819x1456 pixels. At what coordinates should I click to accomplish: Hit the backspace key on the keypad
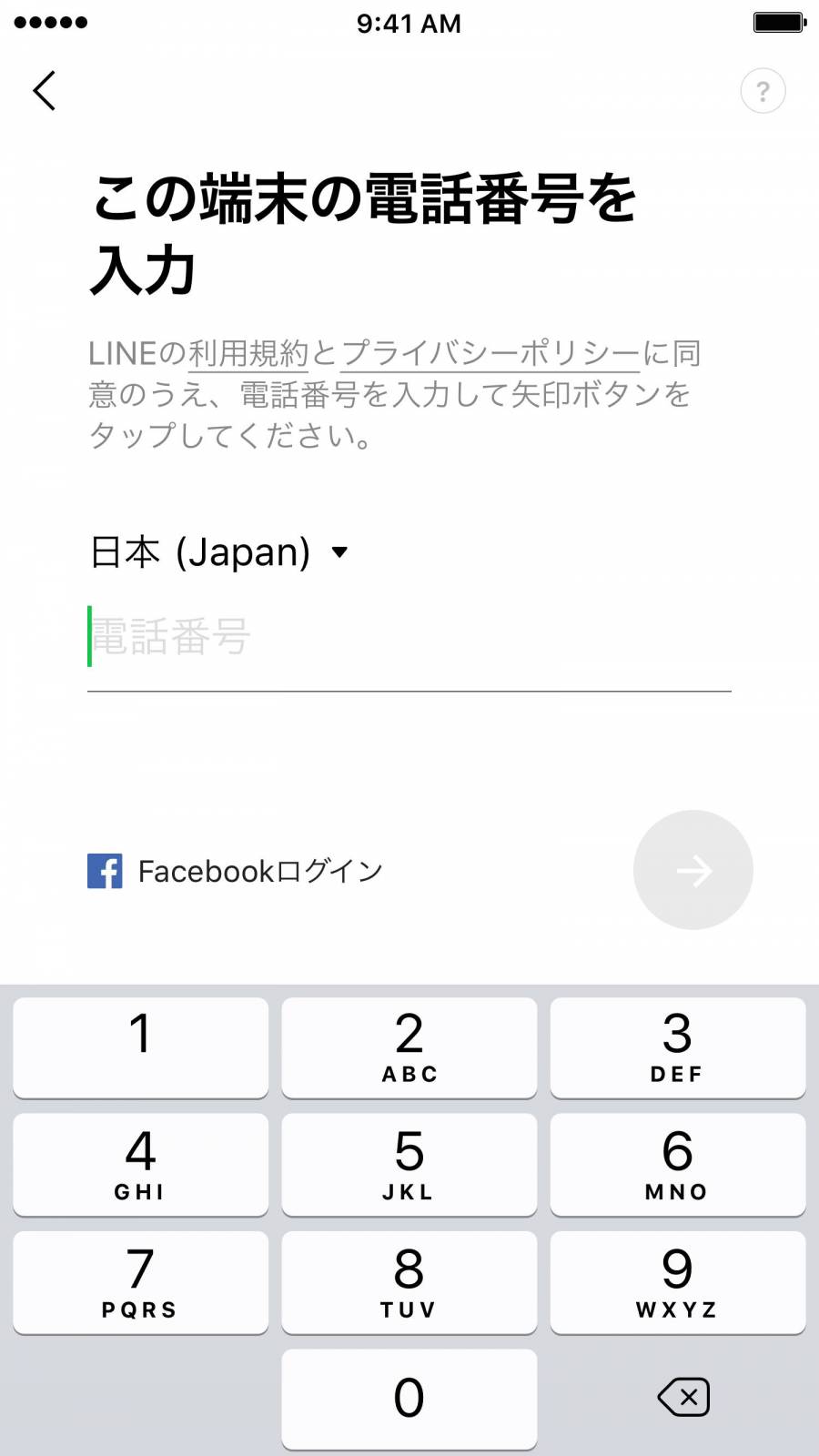click(683, 1397)
